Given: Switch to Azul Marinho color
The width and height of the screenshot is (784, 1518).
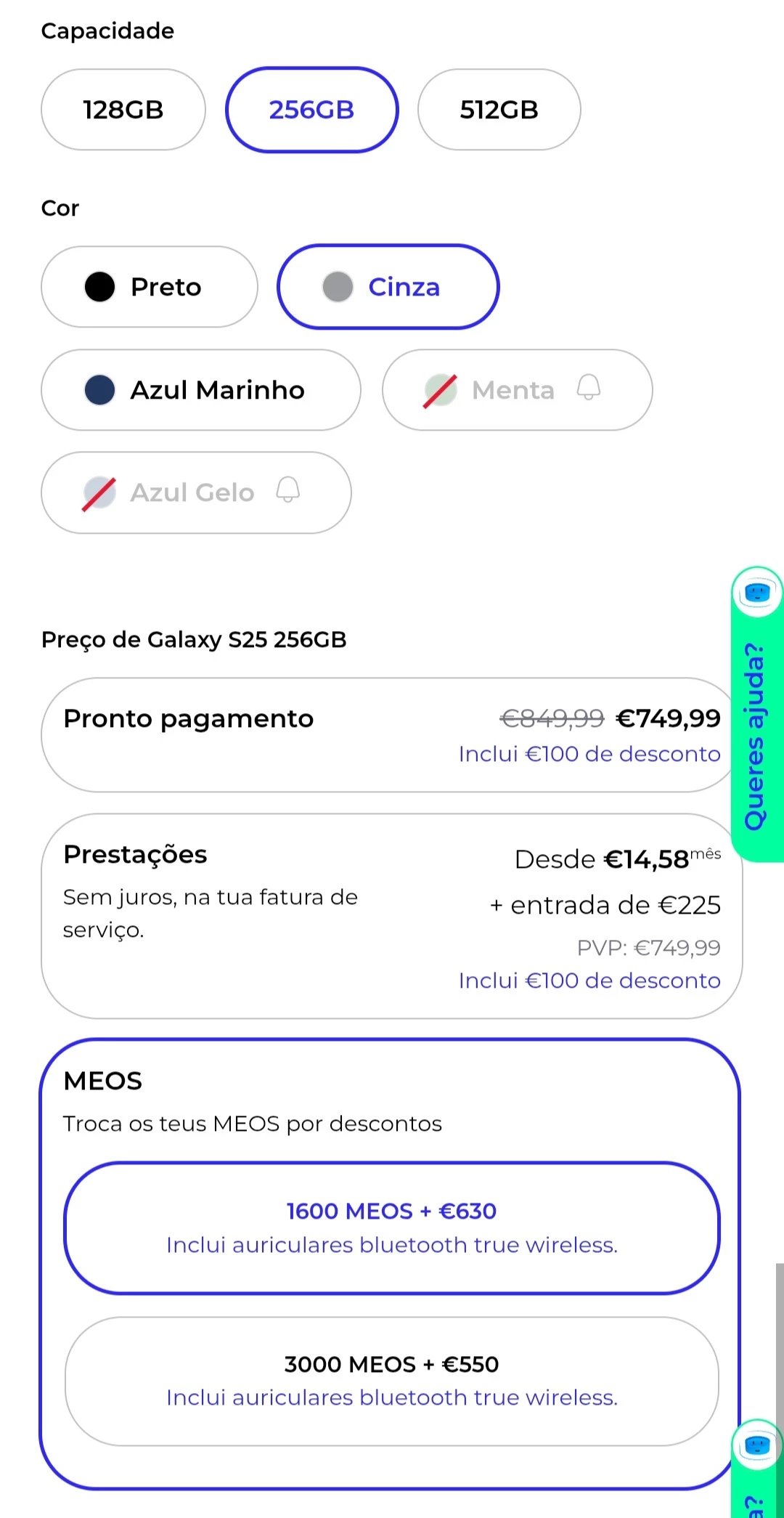Looking at the screenshot, I should 200,390.
